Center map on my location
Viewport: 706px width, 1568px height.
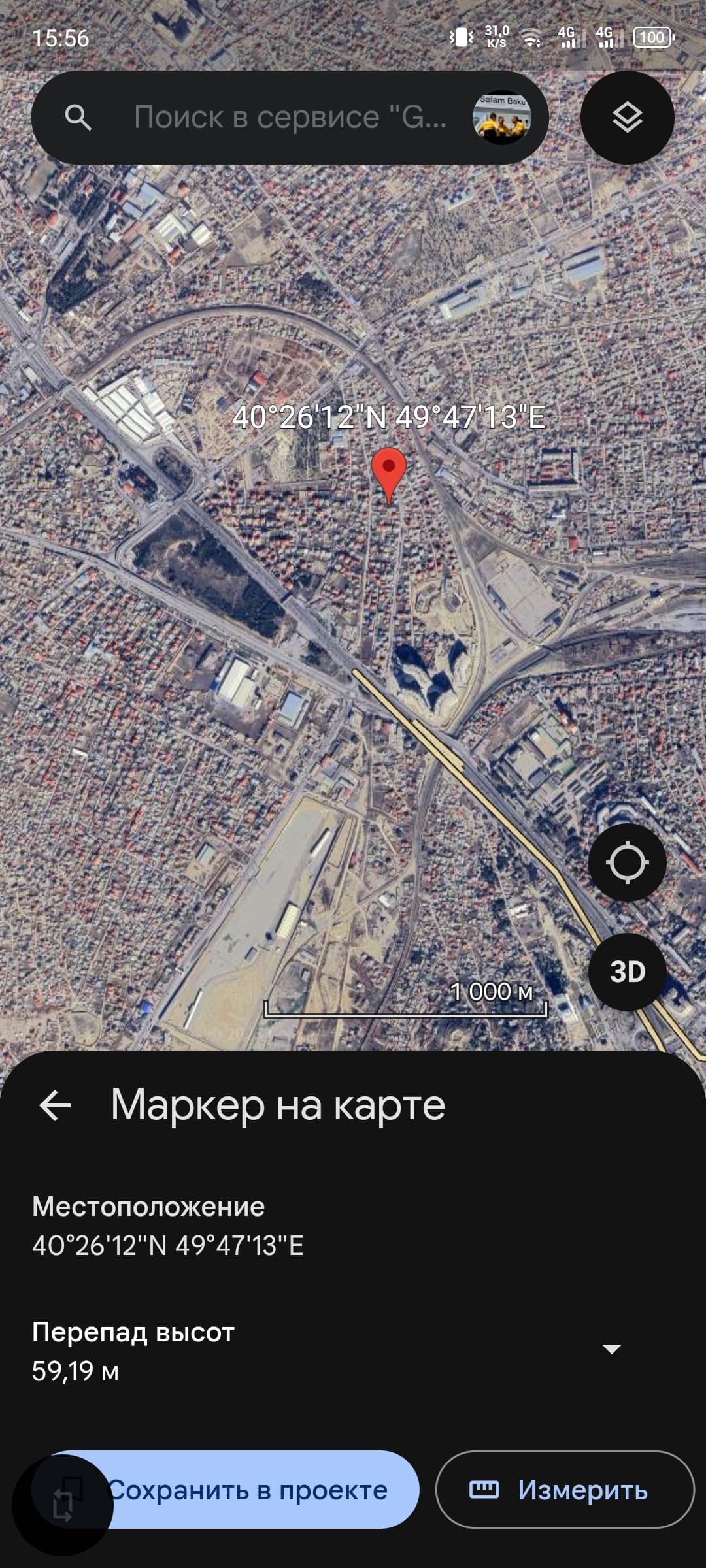point(627,862)
